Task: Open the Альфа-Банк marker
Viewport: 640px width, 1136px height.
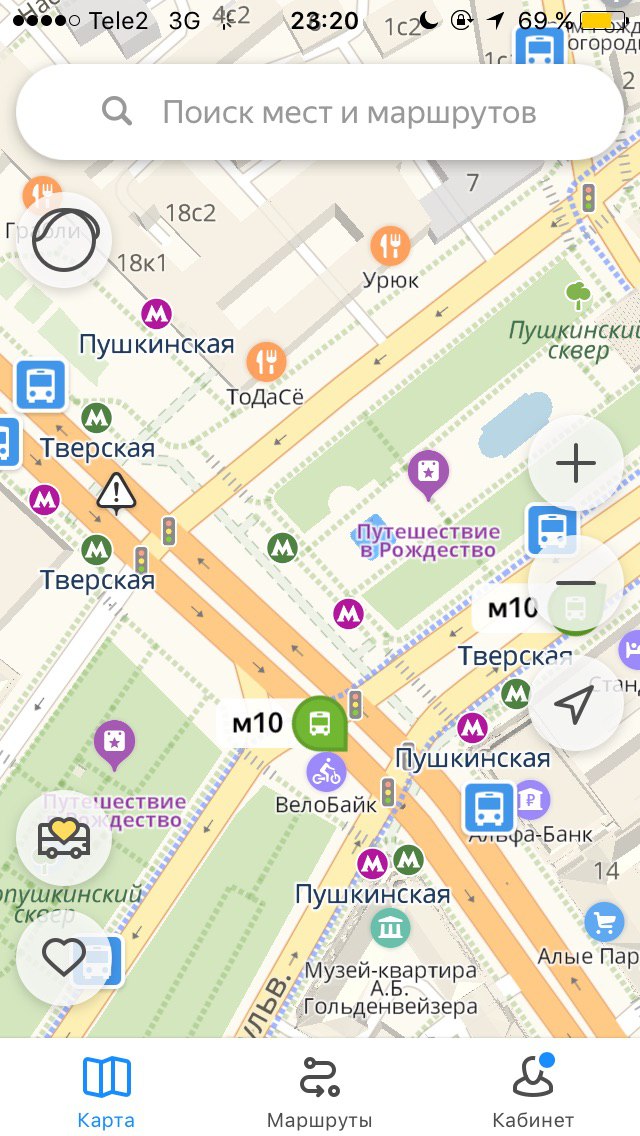Action: pos(532,799)
